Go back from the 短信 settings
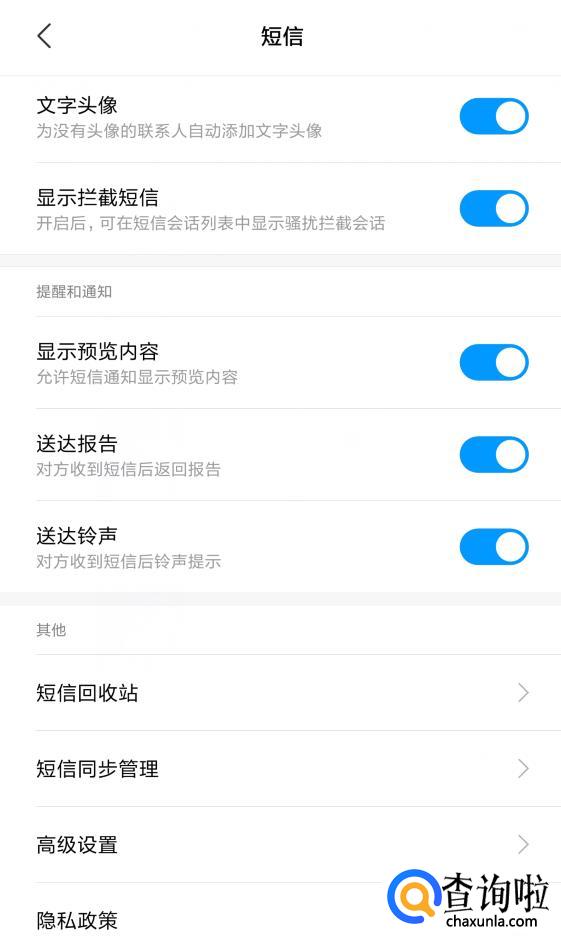This screenshot has width=561, height=952. (x=44, y=36)
